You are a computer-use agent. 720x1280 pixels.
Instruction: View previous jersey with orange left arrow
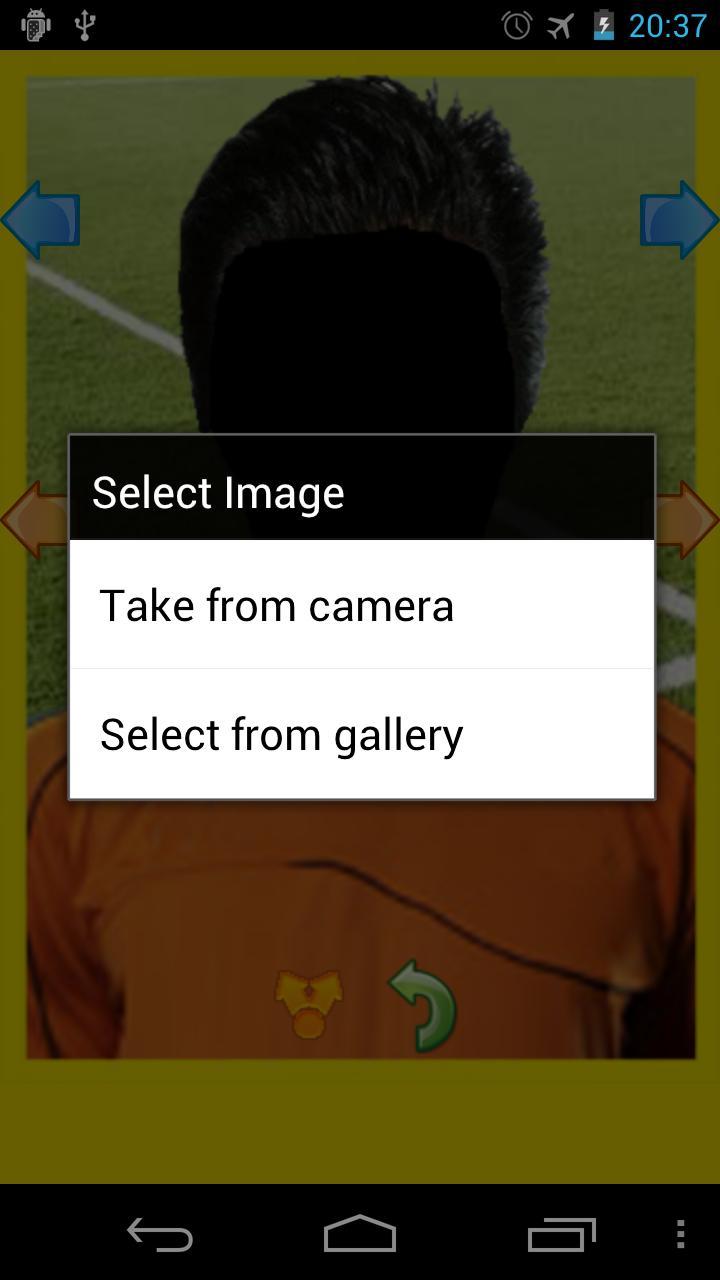click(x=27, y=518)
